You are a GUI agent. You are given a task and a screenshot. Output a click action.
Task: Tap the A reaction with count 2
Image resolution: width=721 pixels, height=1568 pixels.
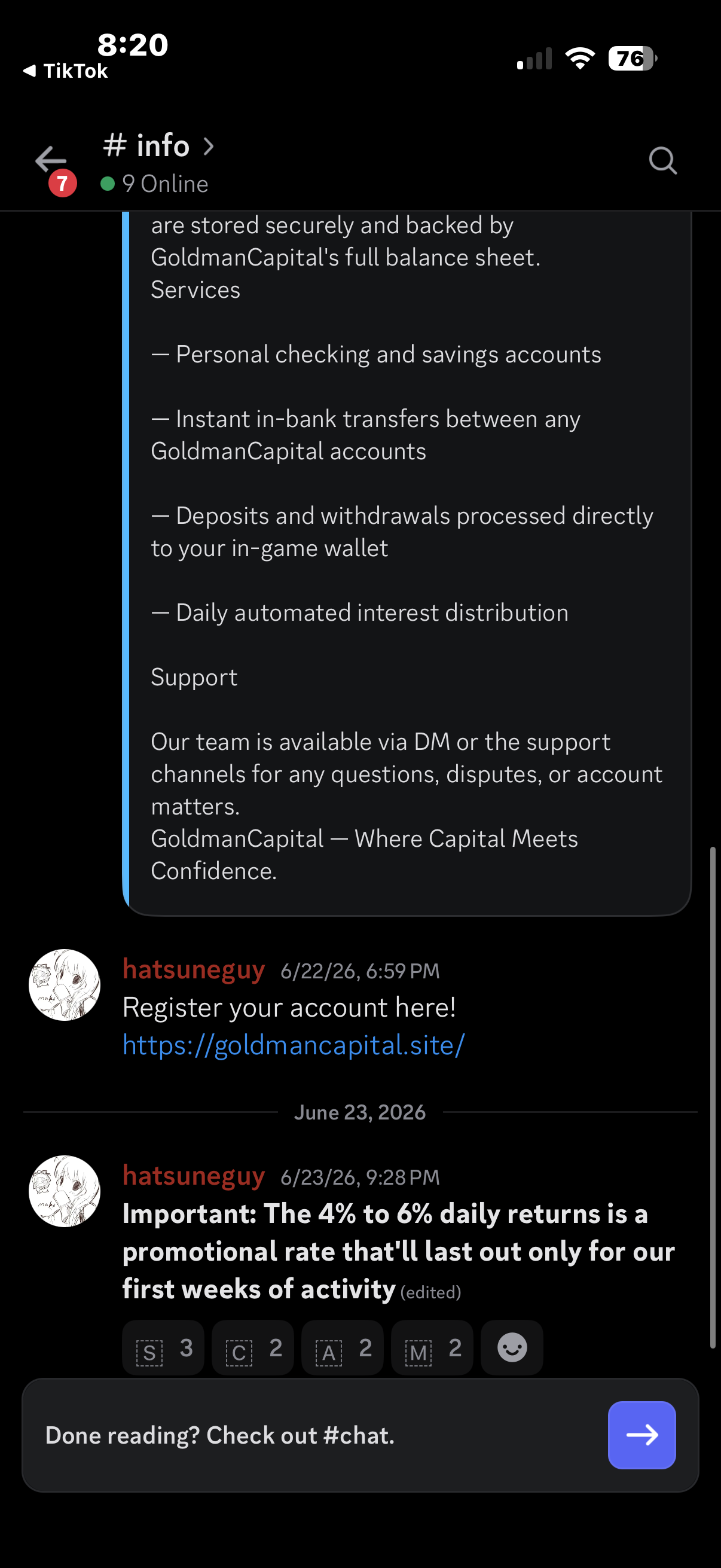tap(342, 1348)
